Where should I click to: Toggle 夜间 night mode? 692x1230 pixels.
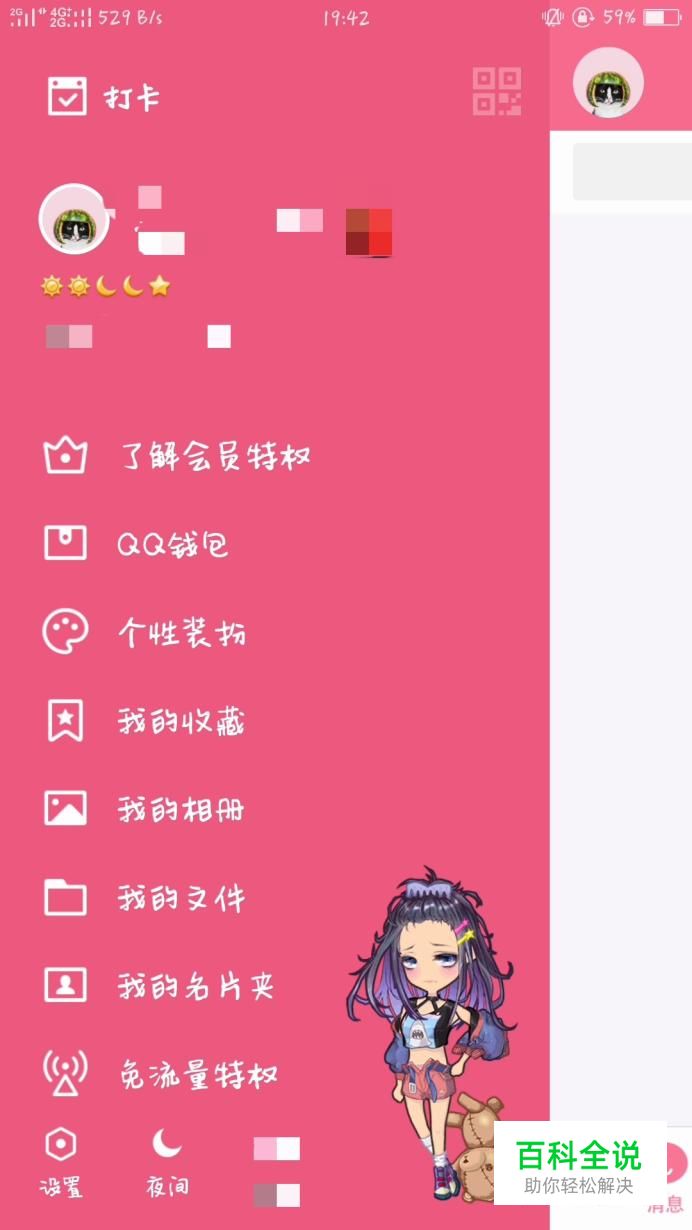167,1162
